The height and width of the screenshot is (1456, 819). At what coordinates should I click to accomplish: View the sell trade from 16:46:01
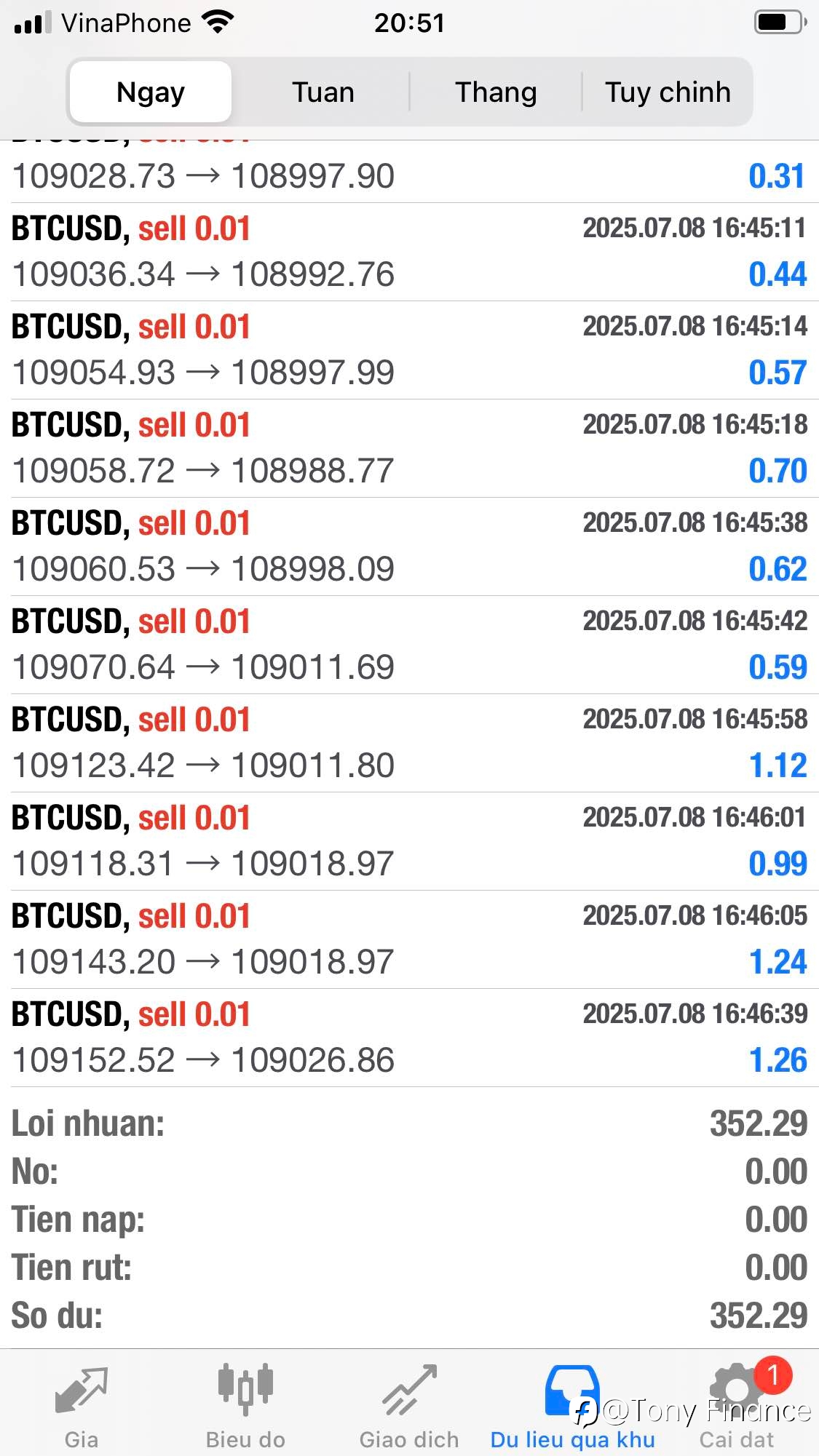click(409, 841)
